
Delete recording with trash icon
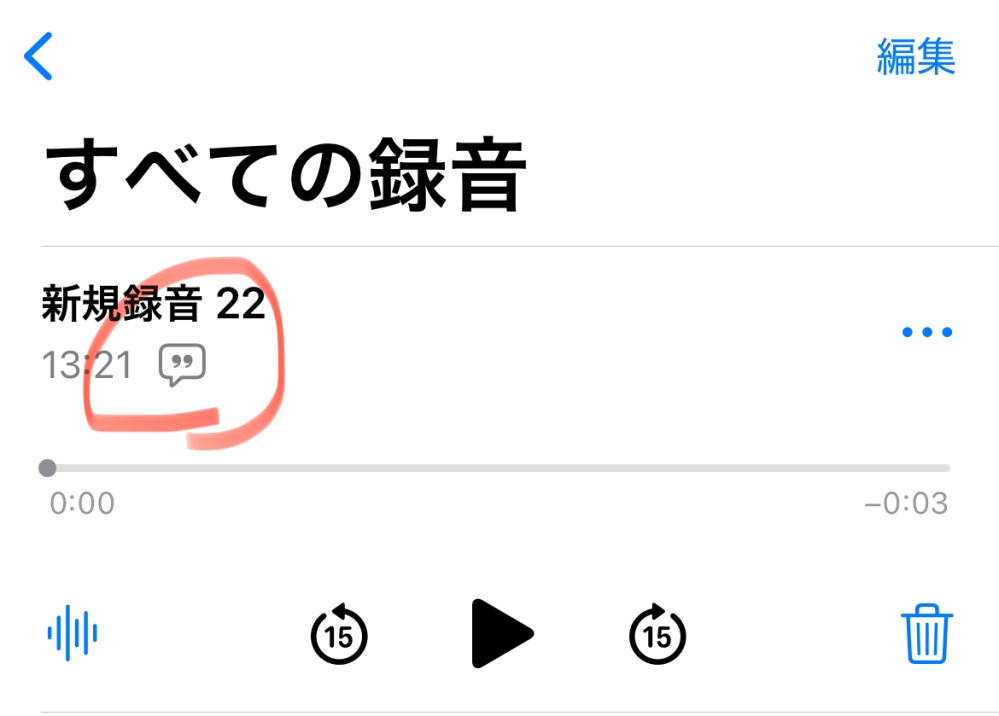click(x=927, y=633)
